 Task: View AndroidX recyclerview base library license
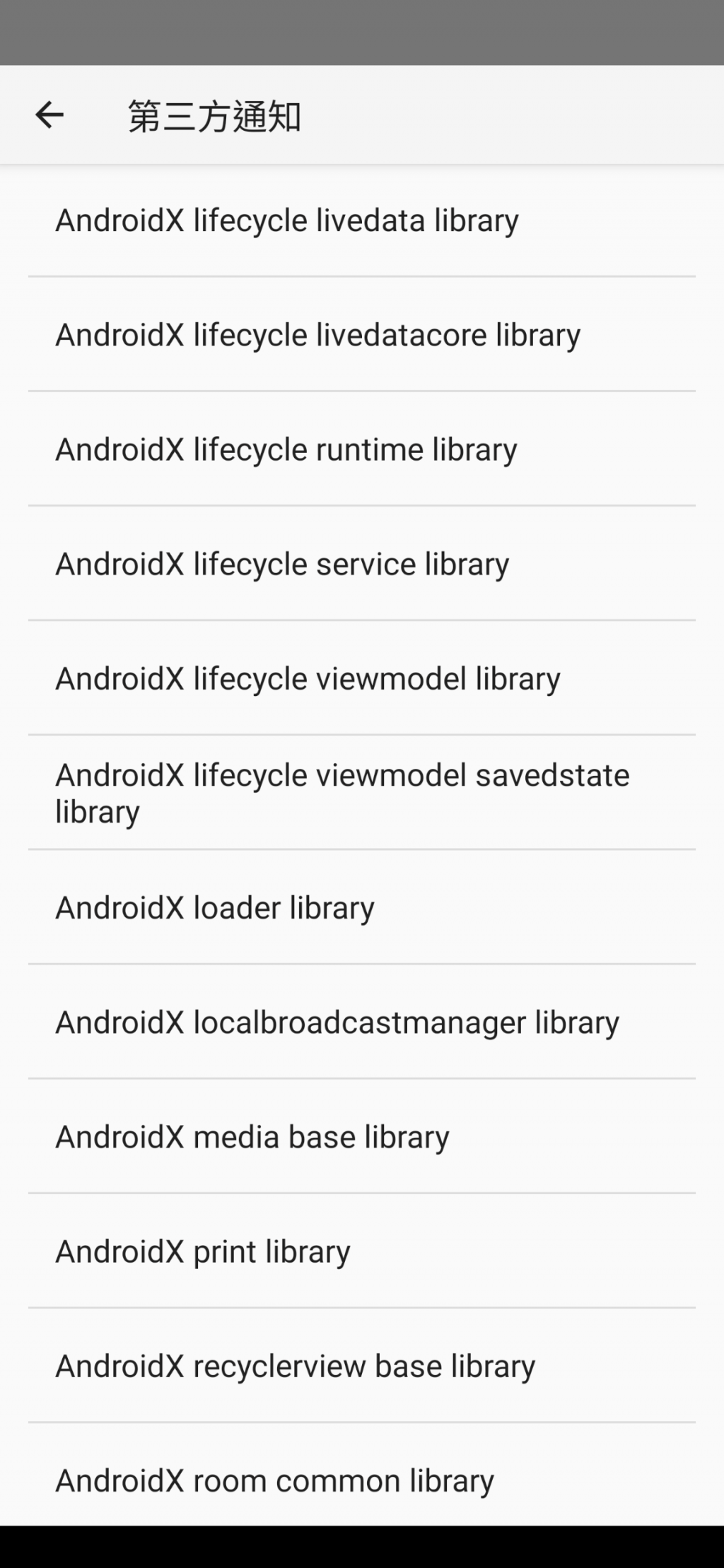click(x=296, y=1366)
